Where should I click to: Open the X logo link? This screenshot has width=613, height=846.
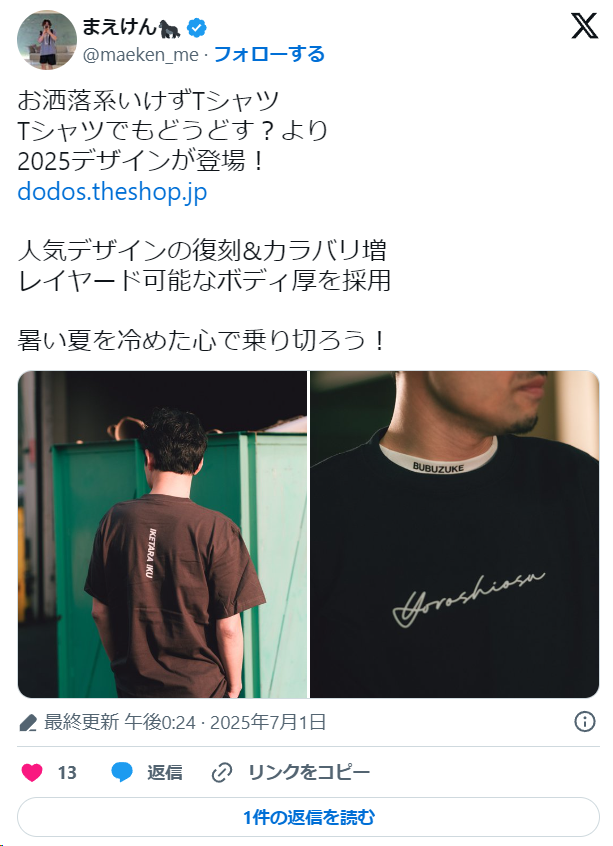click(x=584, y=25)
